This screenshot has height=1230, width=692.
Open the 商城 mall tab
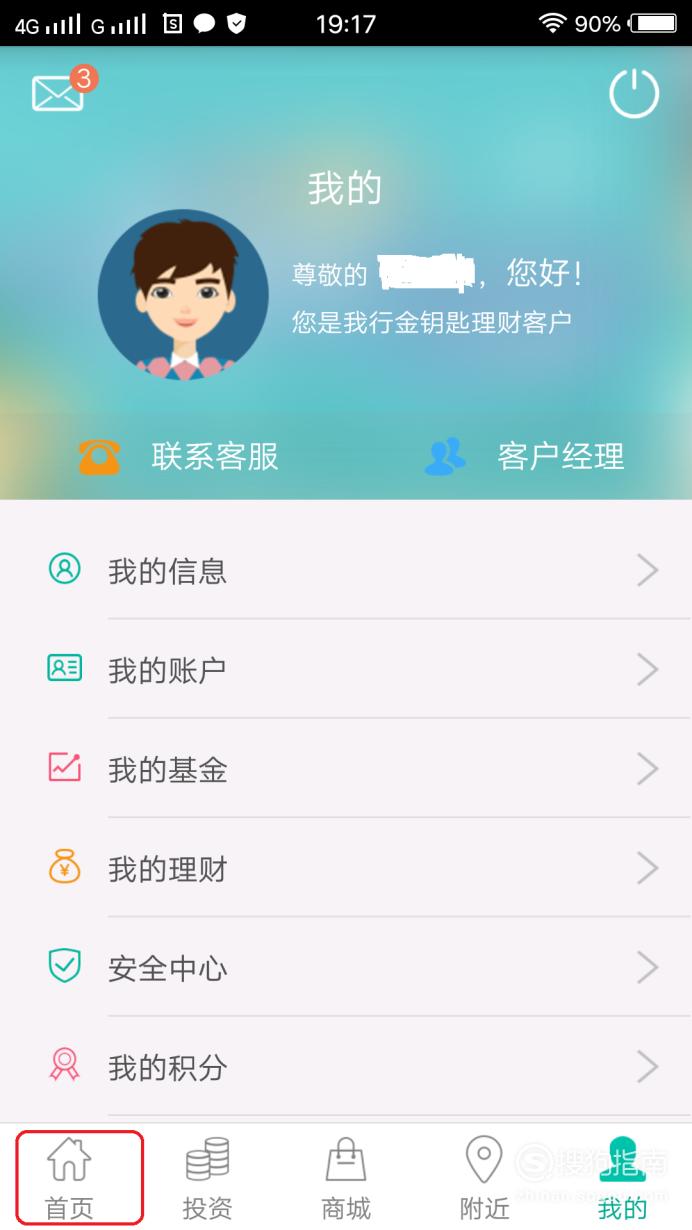tap(346, 1178)
